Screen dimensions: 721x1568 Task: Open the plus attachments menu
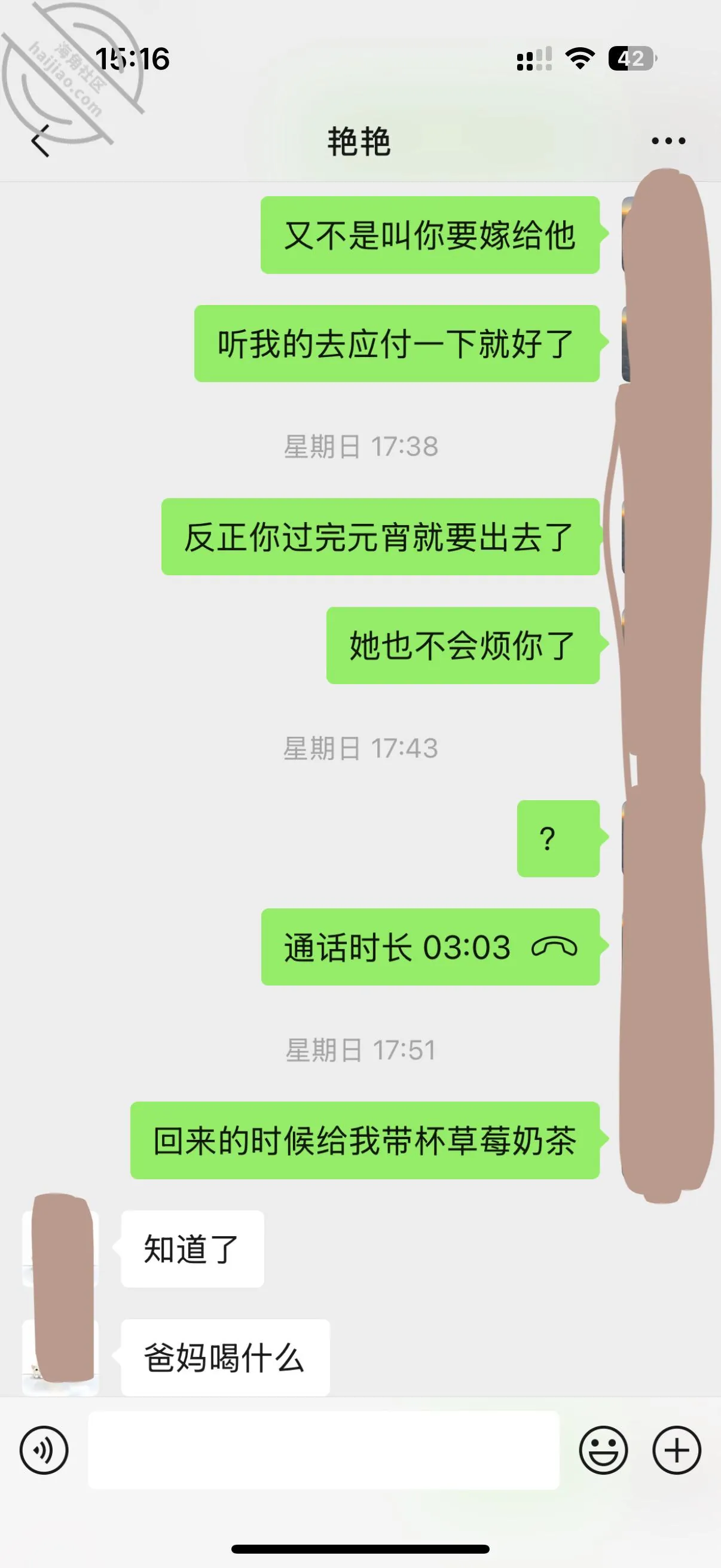(677, 1450)
